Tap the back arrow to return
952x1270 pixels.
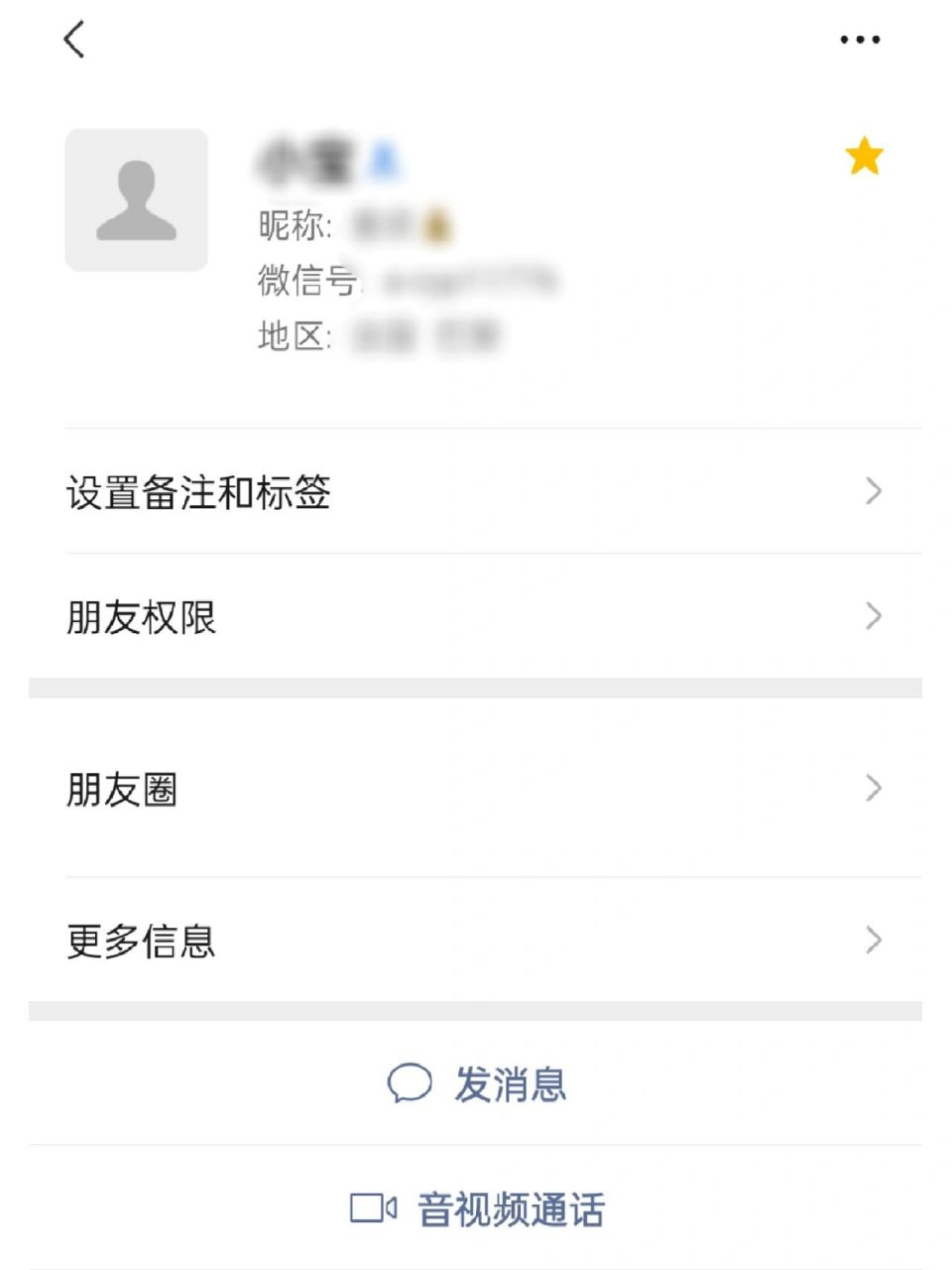71,40
